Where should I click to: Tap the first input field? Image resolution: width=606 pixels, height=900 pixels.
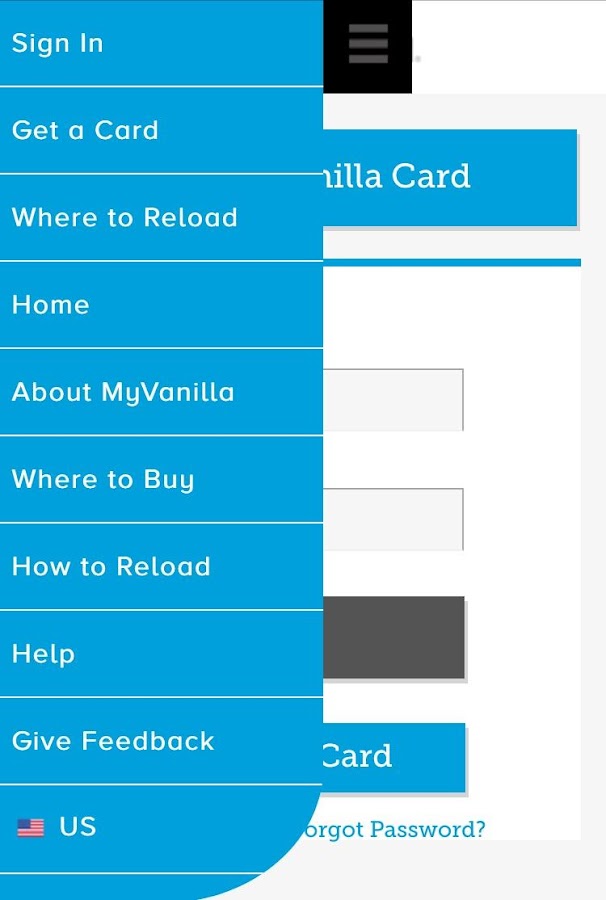coord(393,399)
